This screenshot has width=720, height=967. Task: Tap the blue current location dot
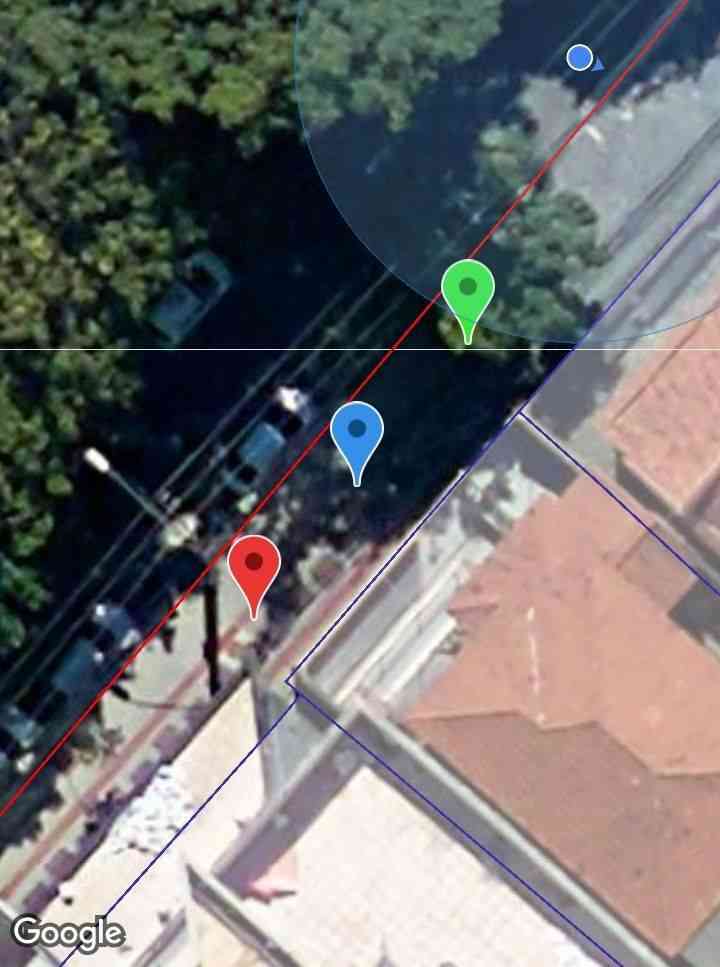click(x=580, y=58)
